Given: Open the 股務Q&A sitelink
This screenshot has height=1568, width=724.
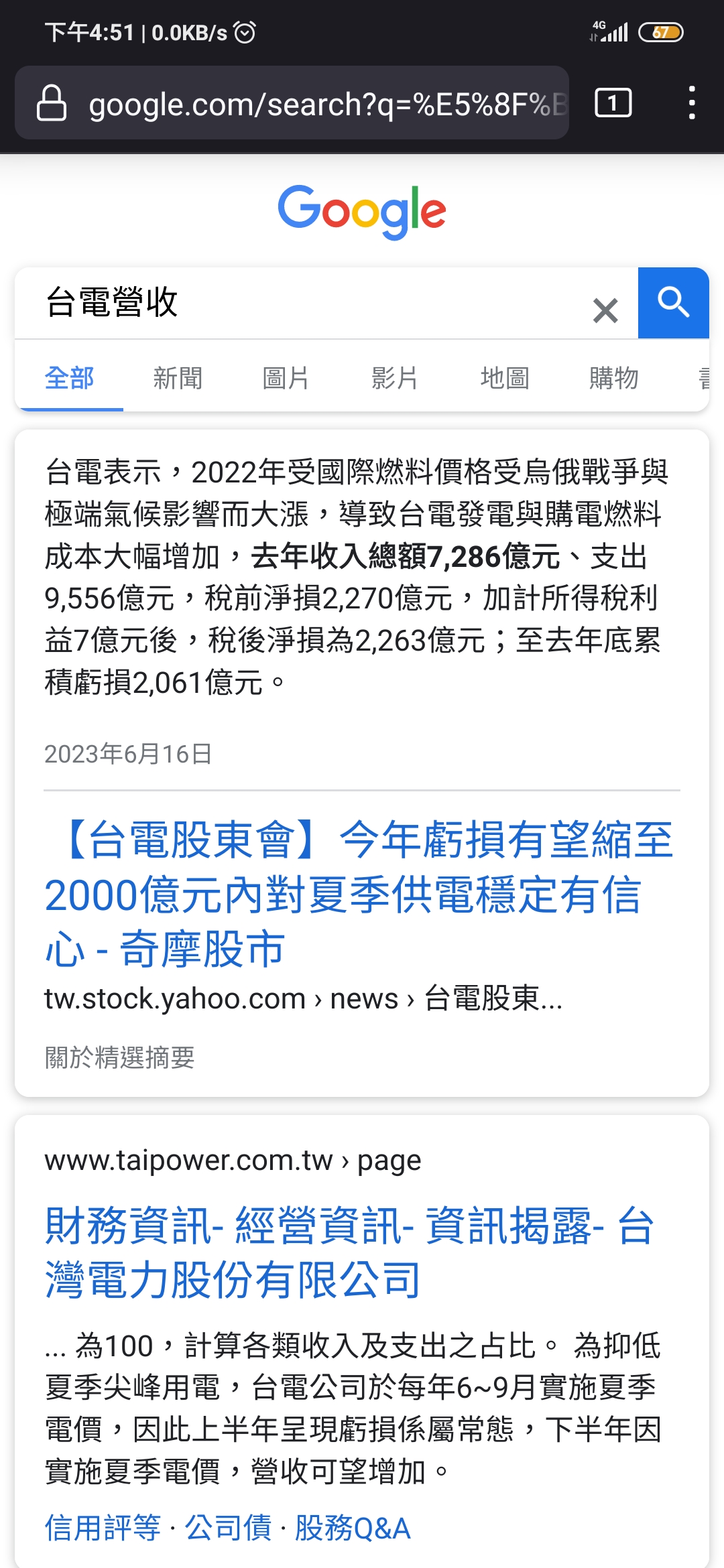Looking at the screenshot, I should pyautogui.click(x=353, y=1528).
